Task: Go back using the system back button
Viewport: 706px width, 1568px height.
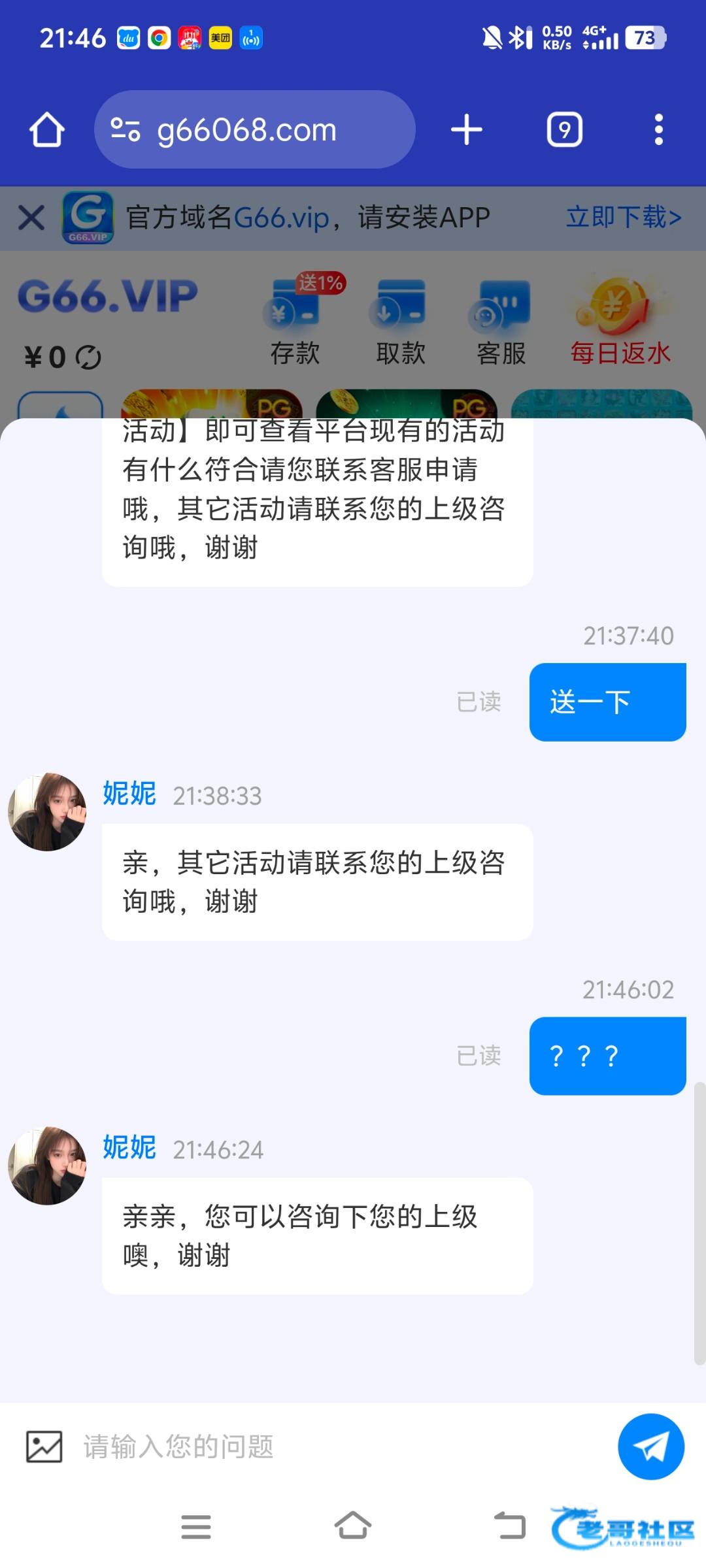Action: [510, 1526]
